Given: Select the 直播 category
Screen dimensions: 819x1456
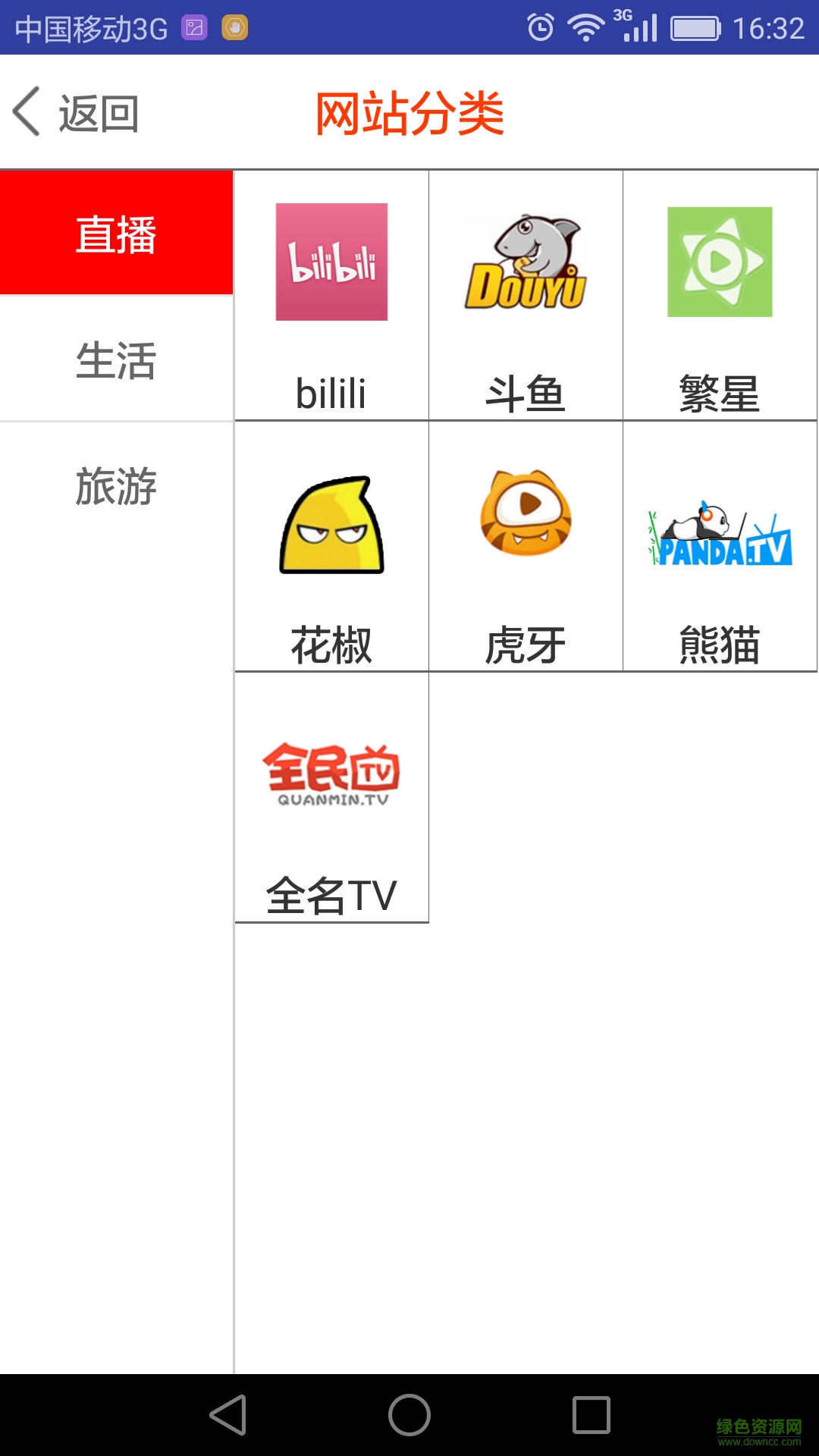Looking at the screenshot, I should pyautogui.click(x=116, y=233).
